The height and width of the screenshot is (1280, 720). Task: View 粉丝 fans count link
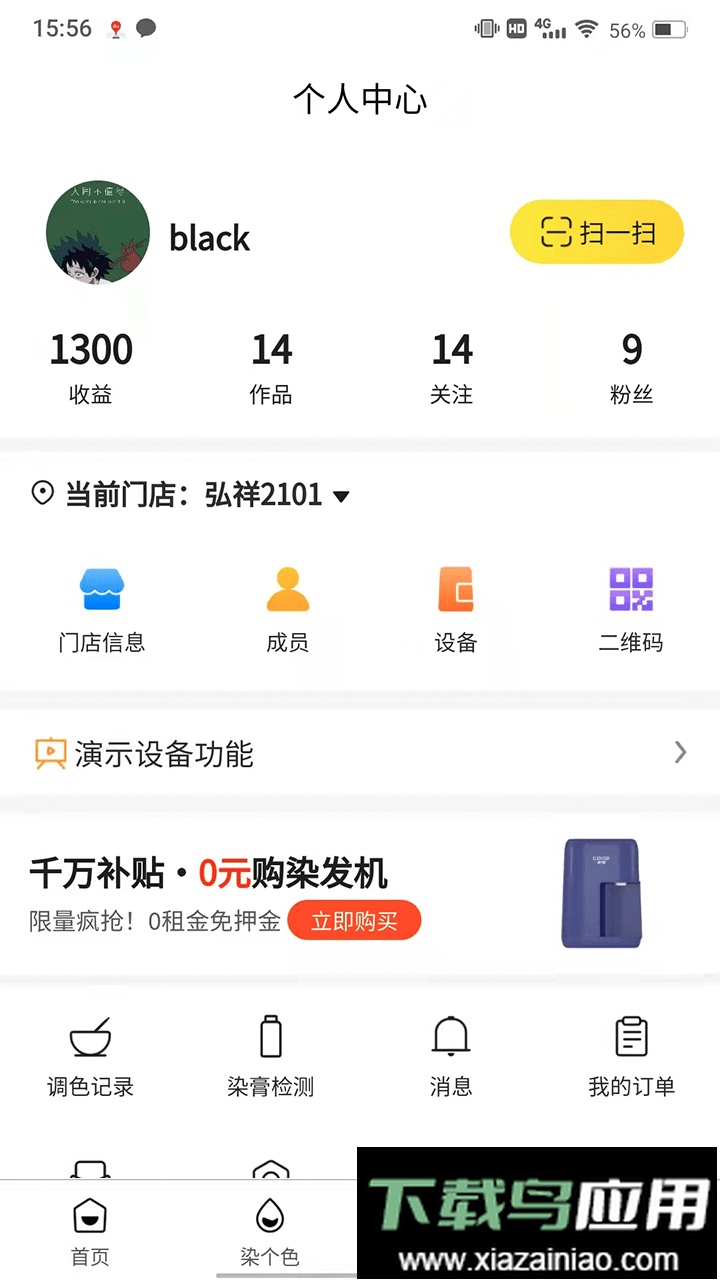click(x=631, y=365)
